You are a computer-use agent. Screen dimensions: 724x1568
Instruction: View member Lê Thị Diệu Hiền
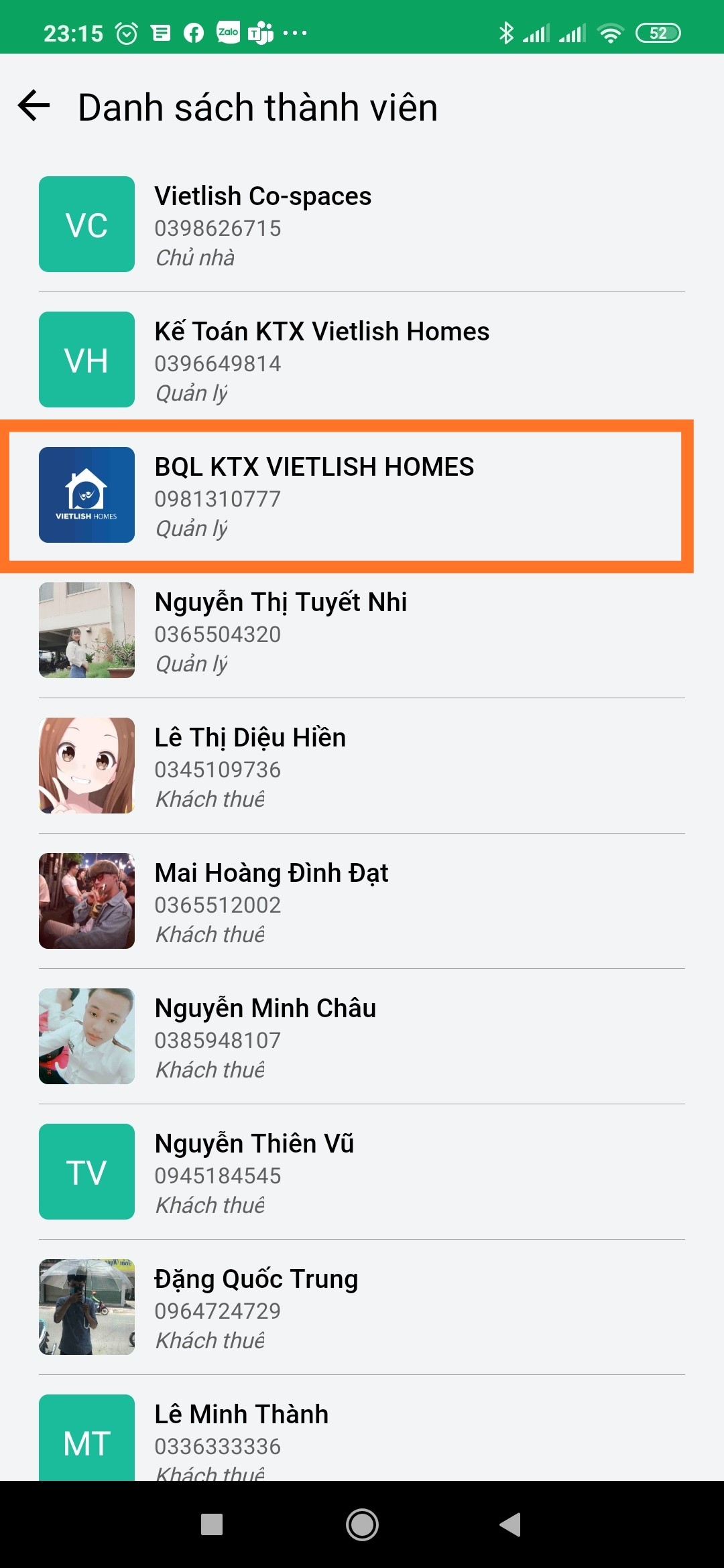[362, 766]
